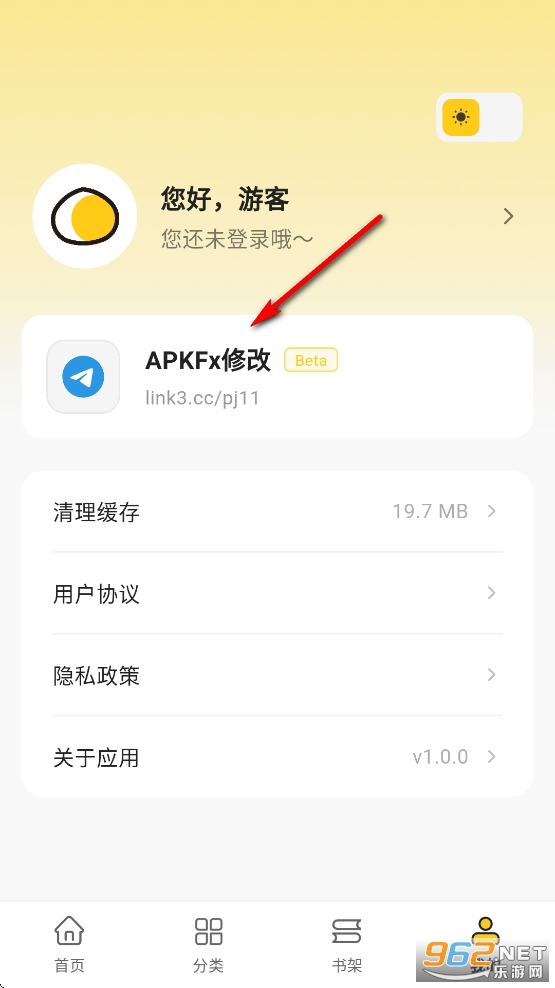Toggle the light/dark theme switch

click(x=479, y=117)
